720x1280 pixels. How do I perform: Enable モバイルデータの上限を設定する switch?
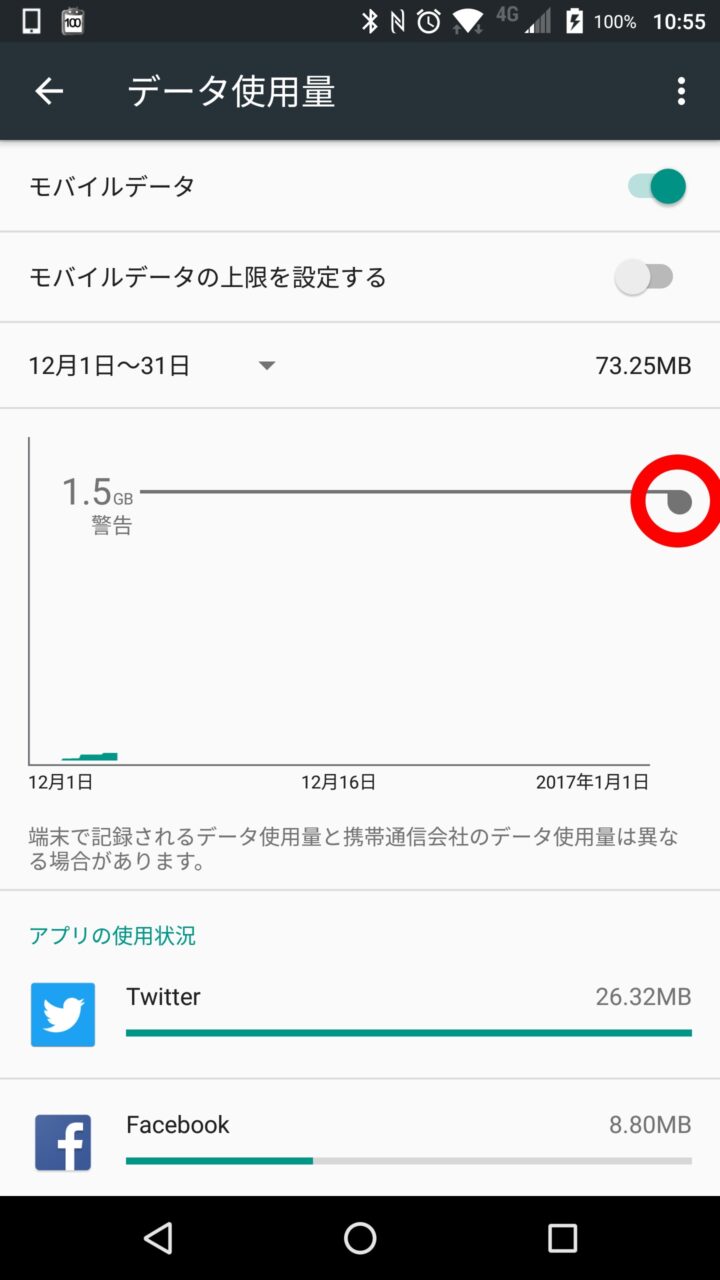click(x=645, y=277)
